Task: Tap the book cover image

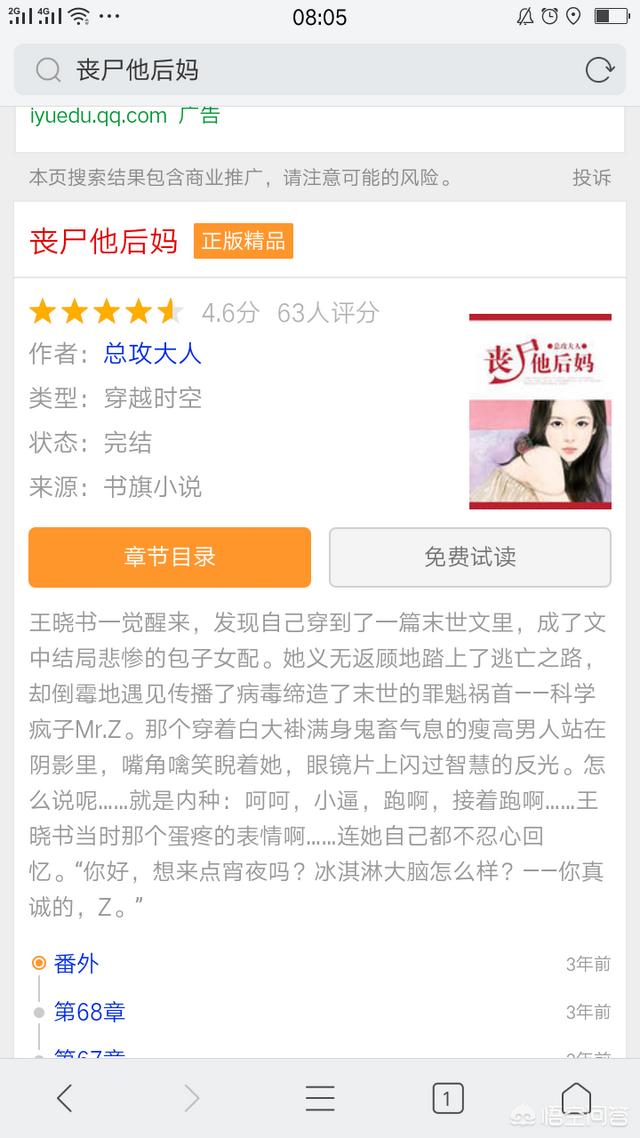Action: (540, 412)
